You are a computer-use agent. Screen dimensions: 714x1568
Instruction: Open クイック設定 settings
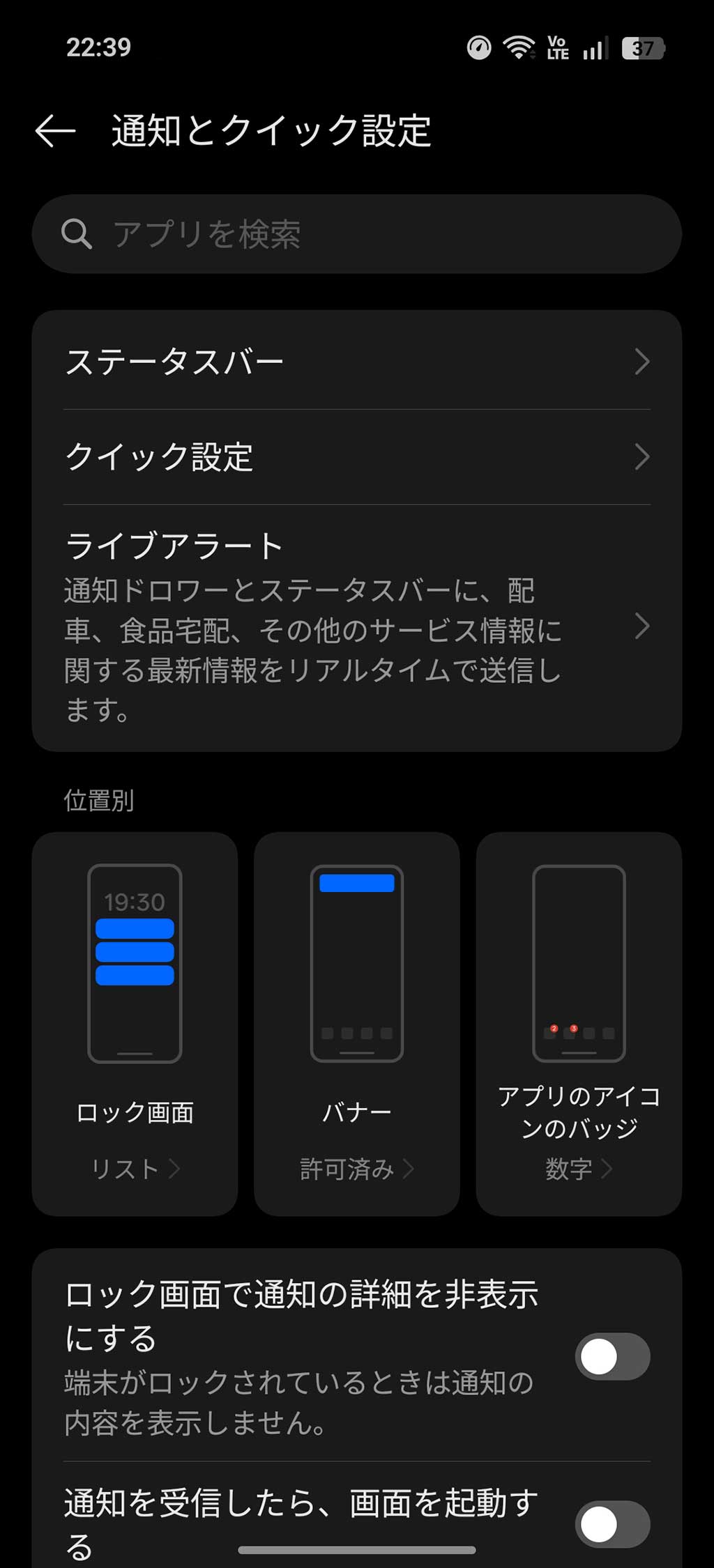tap(356, 457)
